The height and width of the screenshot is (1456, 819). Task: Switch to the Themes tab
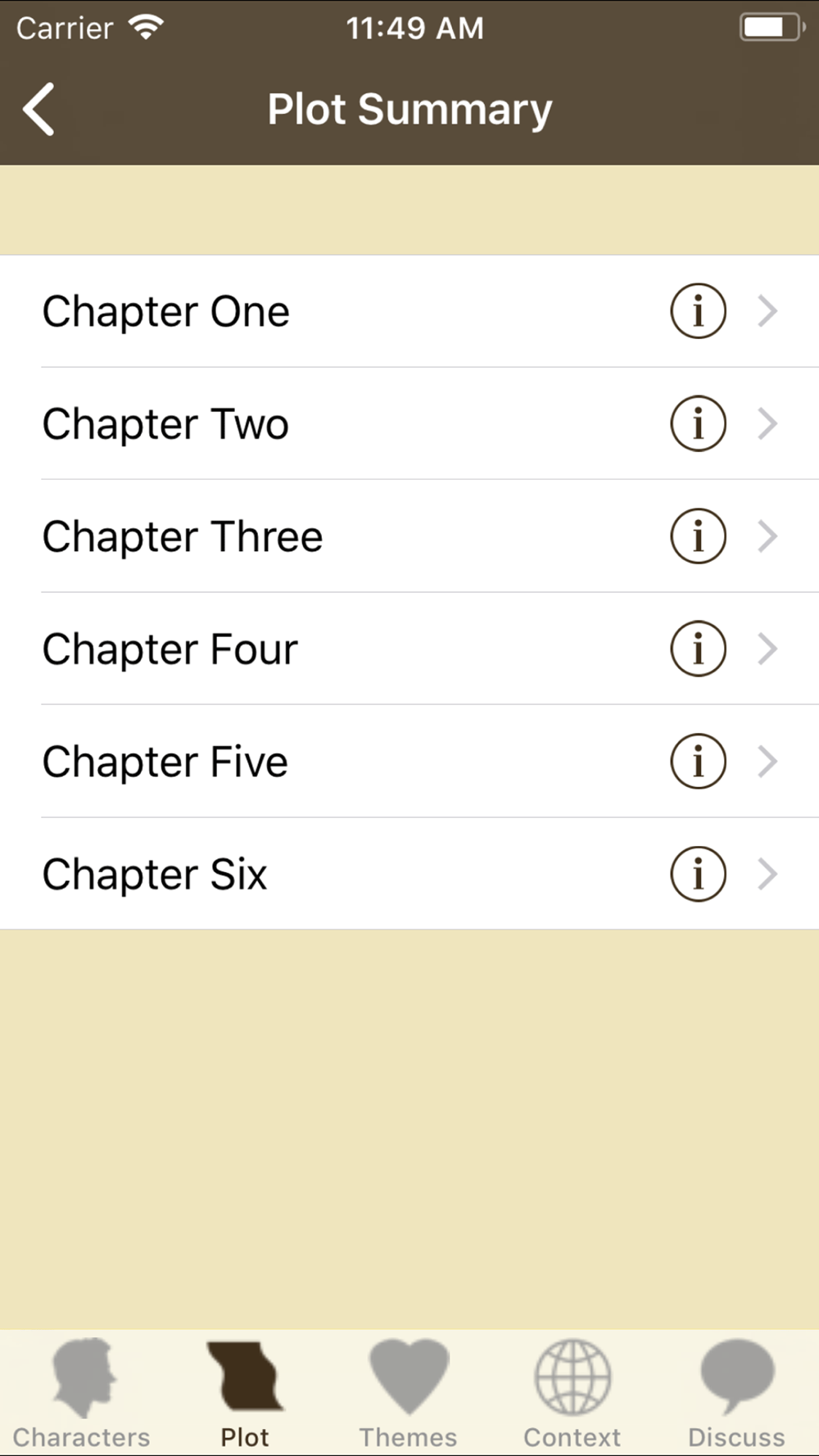[x=409, y=1394]
